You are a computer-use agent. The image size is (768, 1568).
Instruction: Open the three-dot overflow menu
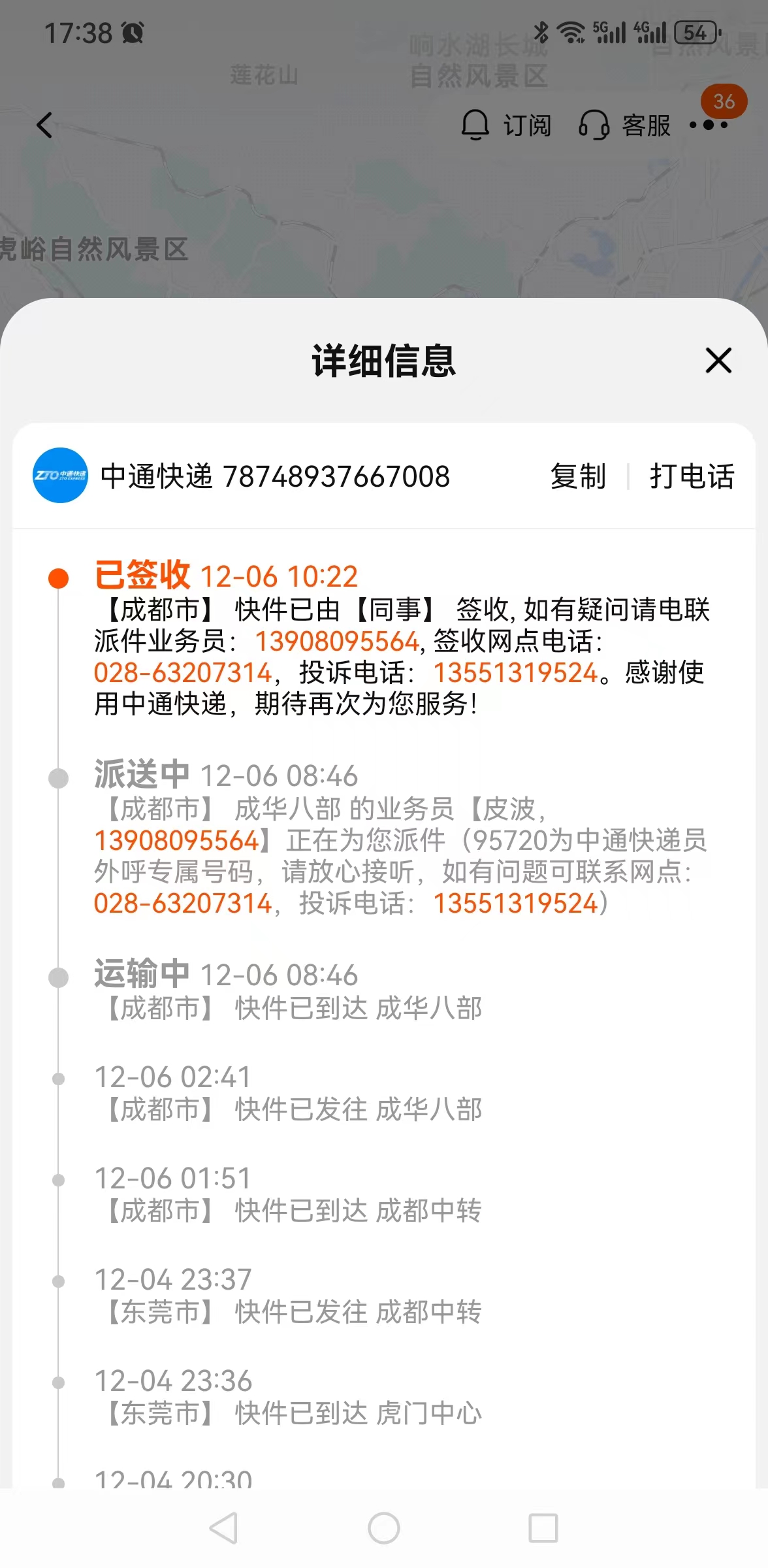click(709, 125)
